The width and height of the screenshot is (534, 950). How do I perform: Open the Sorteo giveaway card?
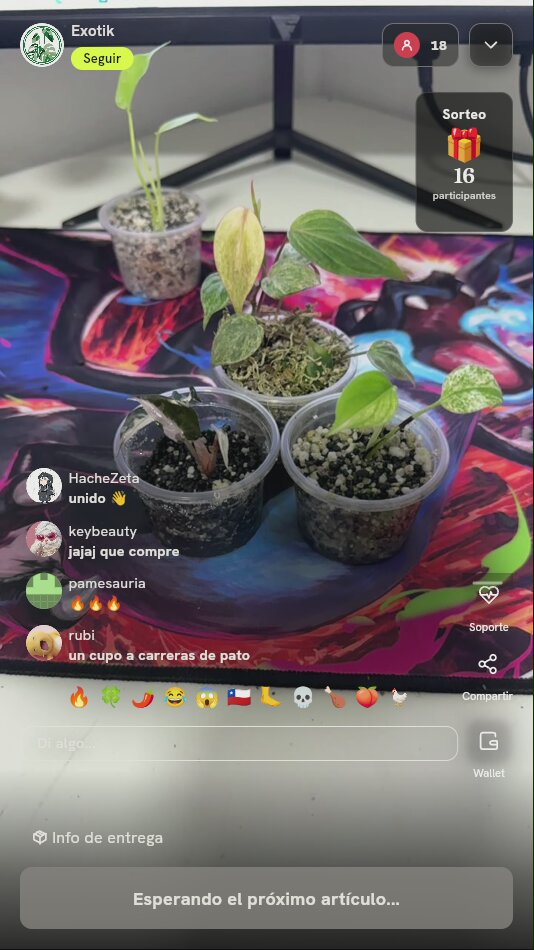click(x=464, y=162)
